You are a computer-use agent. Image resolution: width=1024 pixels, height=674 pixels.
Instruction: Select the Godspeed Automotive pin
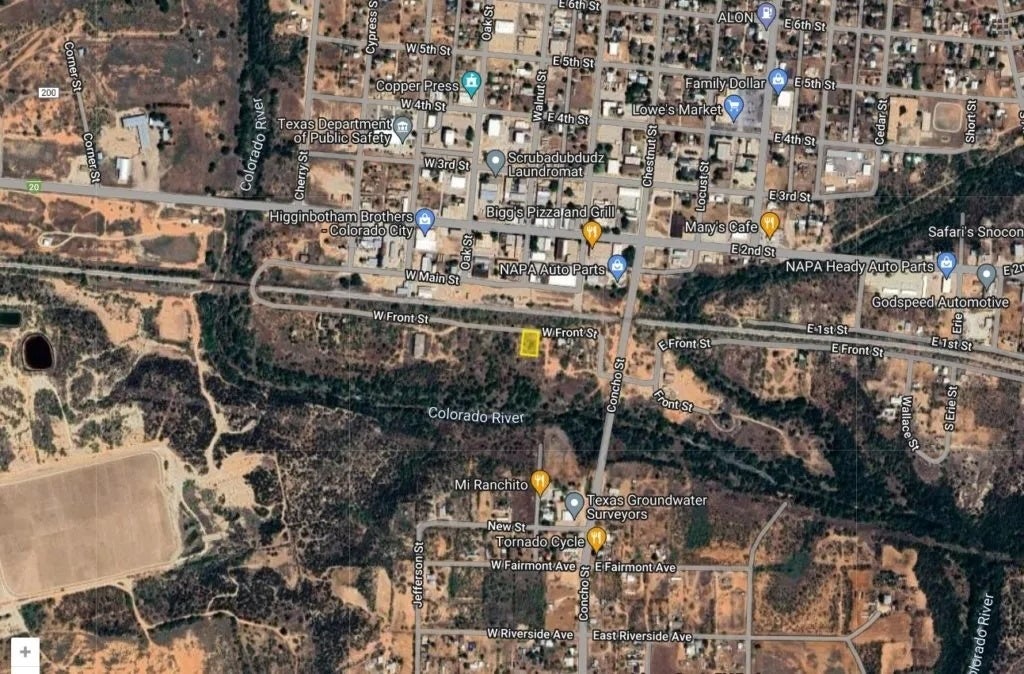[x=986, y=274]
